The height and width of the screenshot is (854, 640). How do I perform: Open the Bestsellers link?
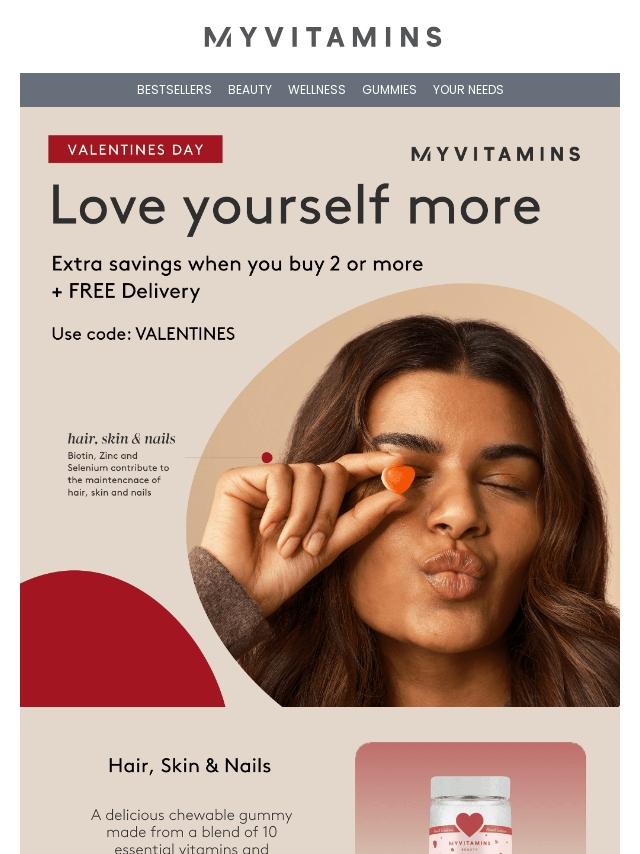pyautogui.click(x=174, y=90)
